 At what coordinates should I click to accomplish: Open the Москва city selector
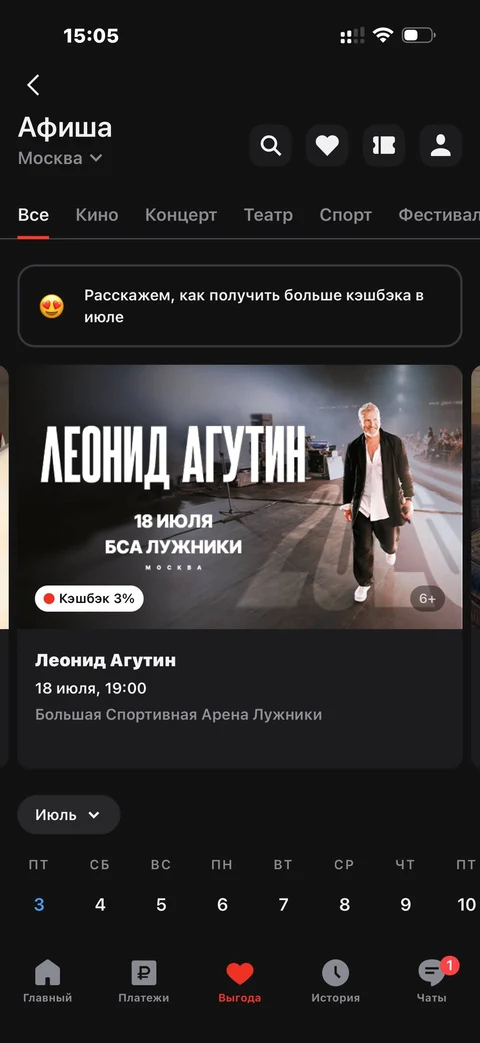click(60, 158)
